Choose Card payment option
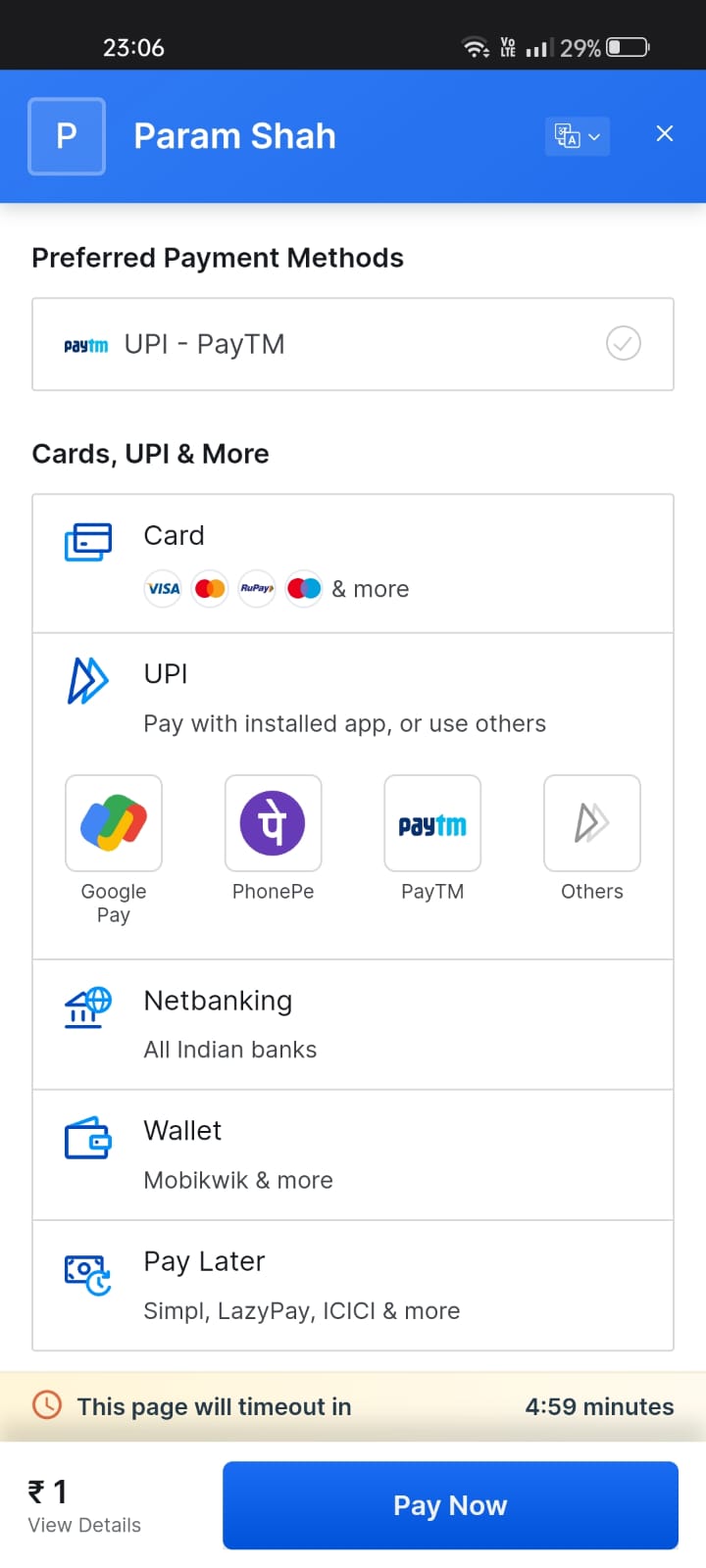Screen dimensions: 706x1568 coord(353,563)
